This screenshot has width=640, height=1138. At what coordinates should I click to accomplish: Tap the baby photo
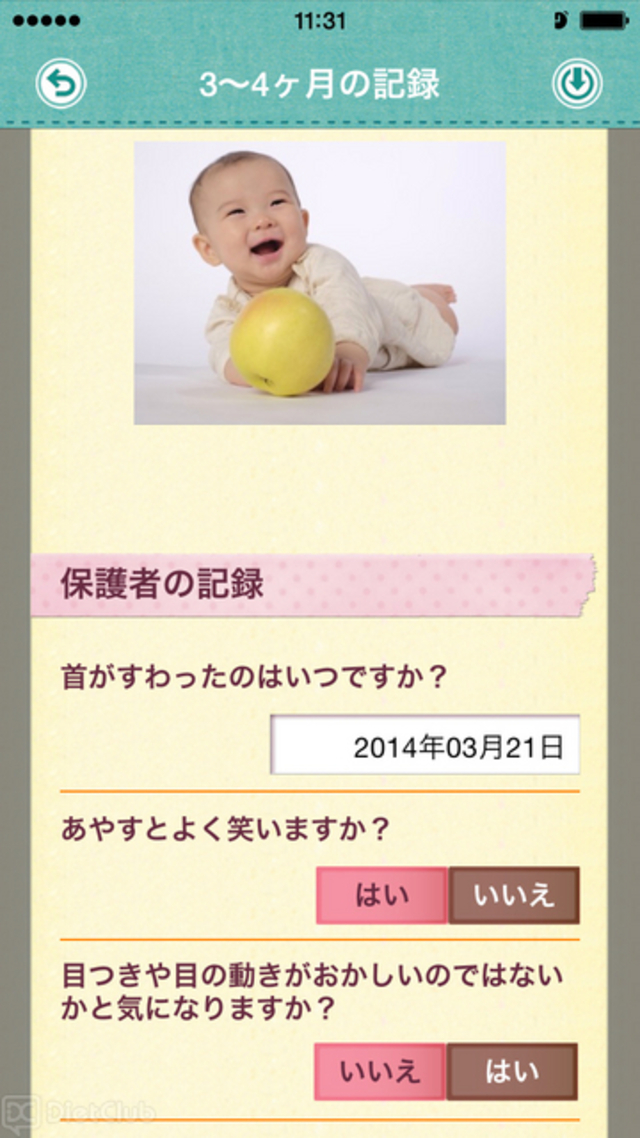[320, 283]
